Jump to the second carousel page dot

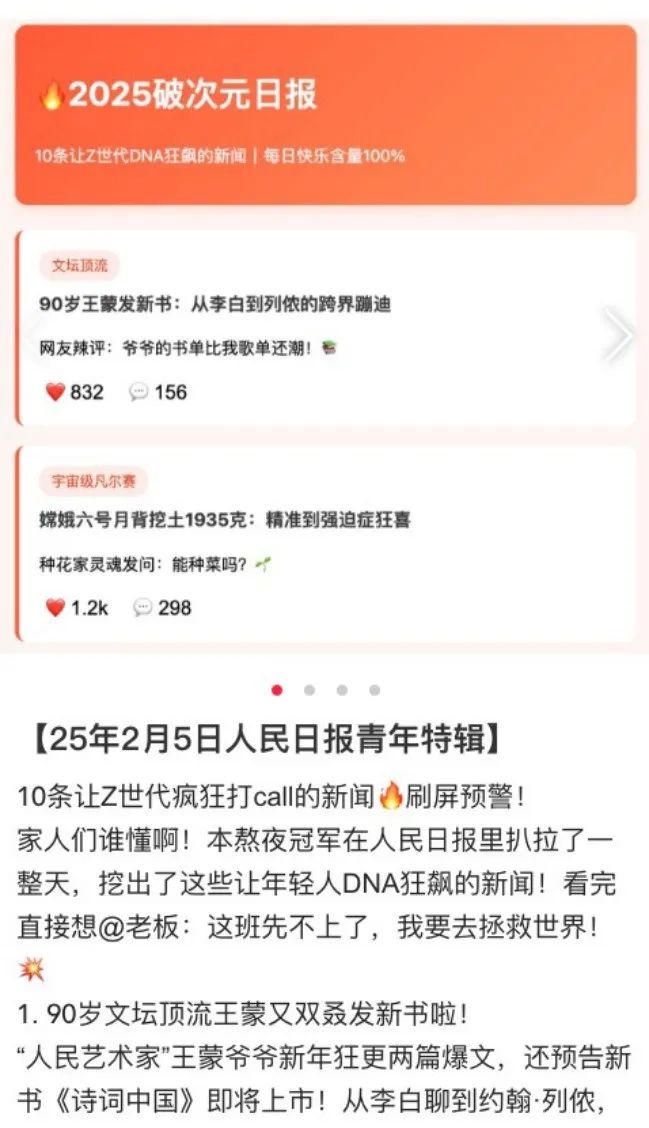tap(310, 690)
